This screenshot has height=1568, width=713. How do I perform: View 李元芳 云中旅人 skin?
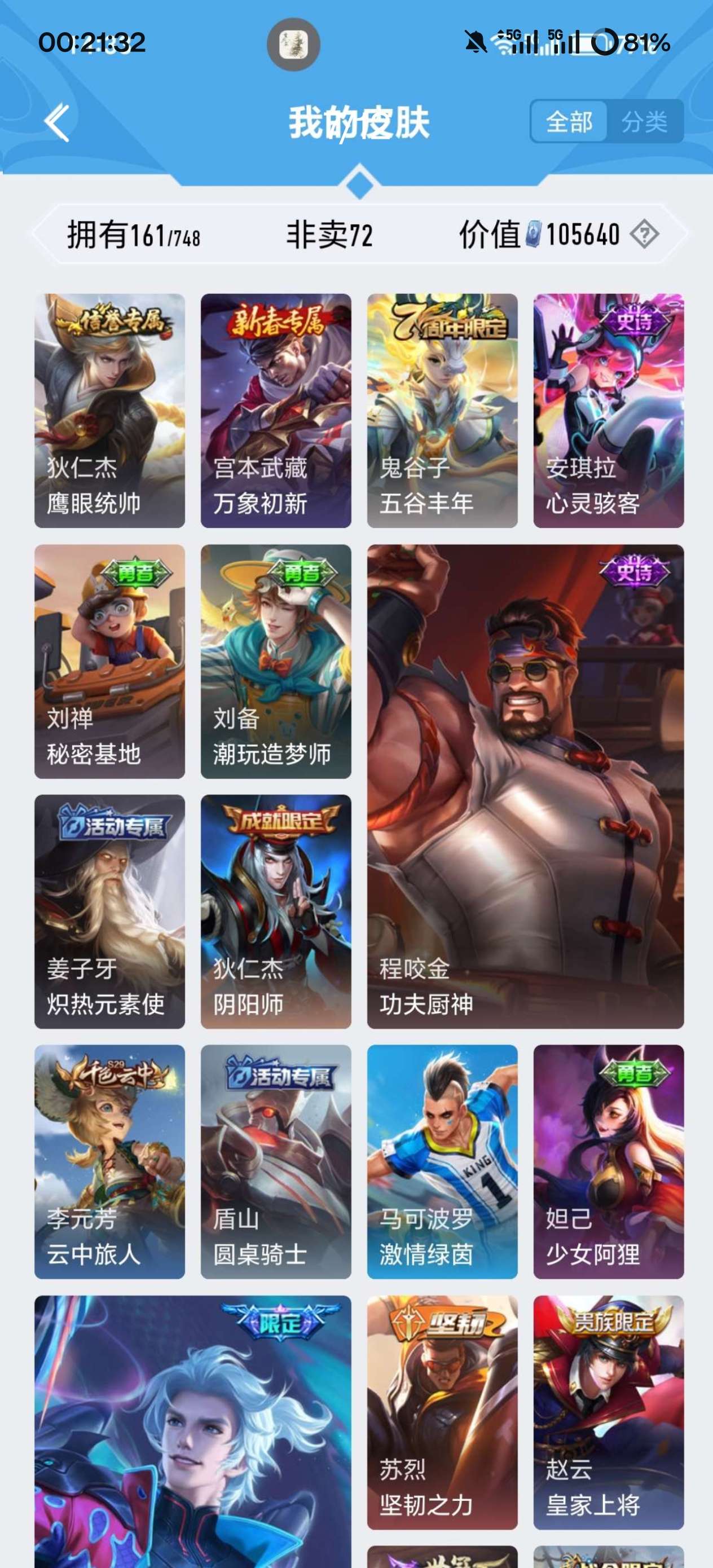tap(109, 1161)
